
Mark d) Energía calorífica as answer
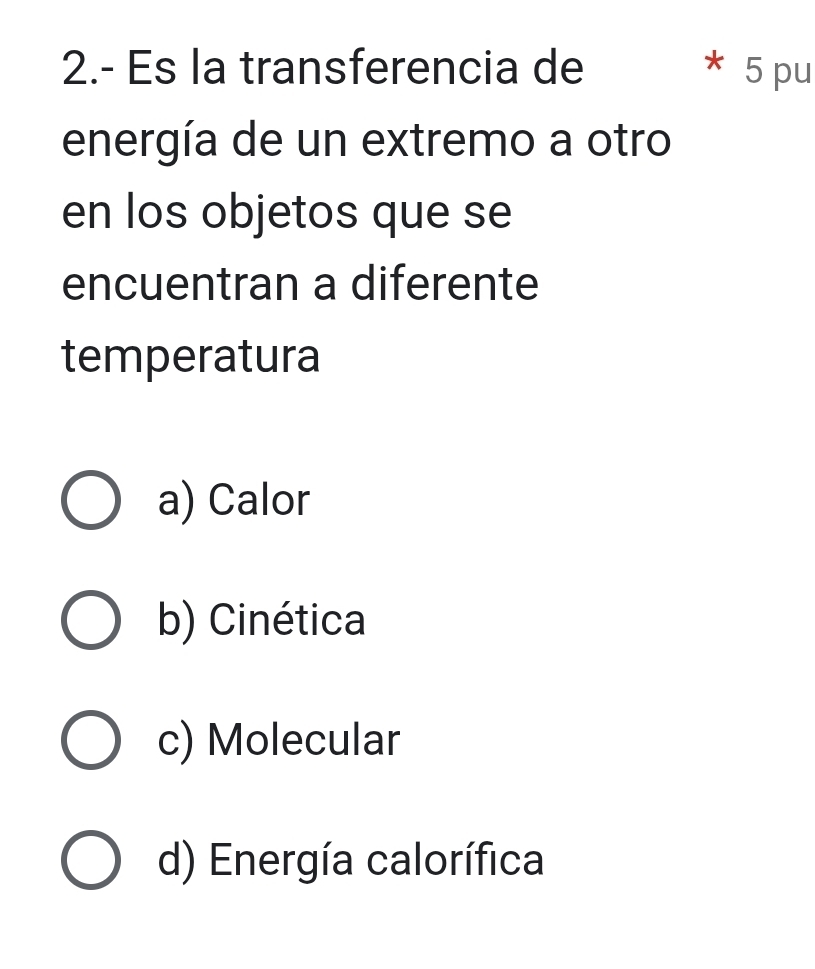pos(91,861)
